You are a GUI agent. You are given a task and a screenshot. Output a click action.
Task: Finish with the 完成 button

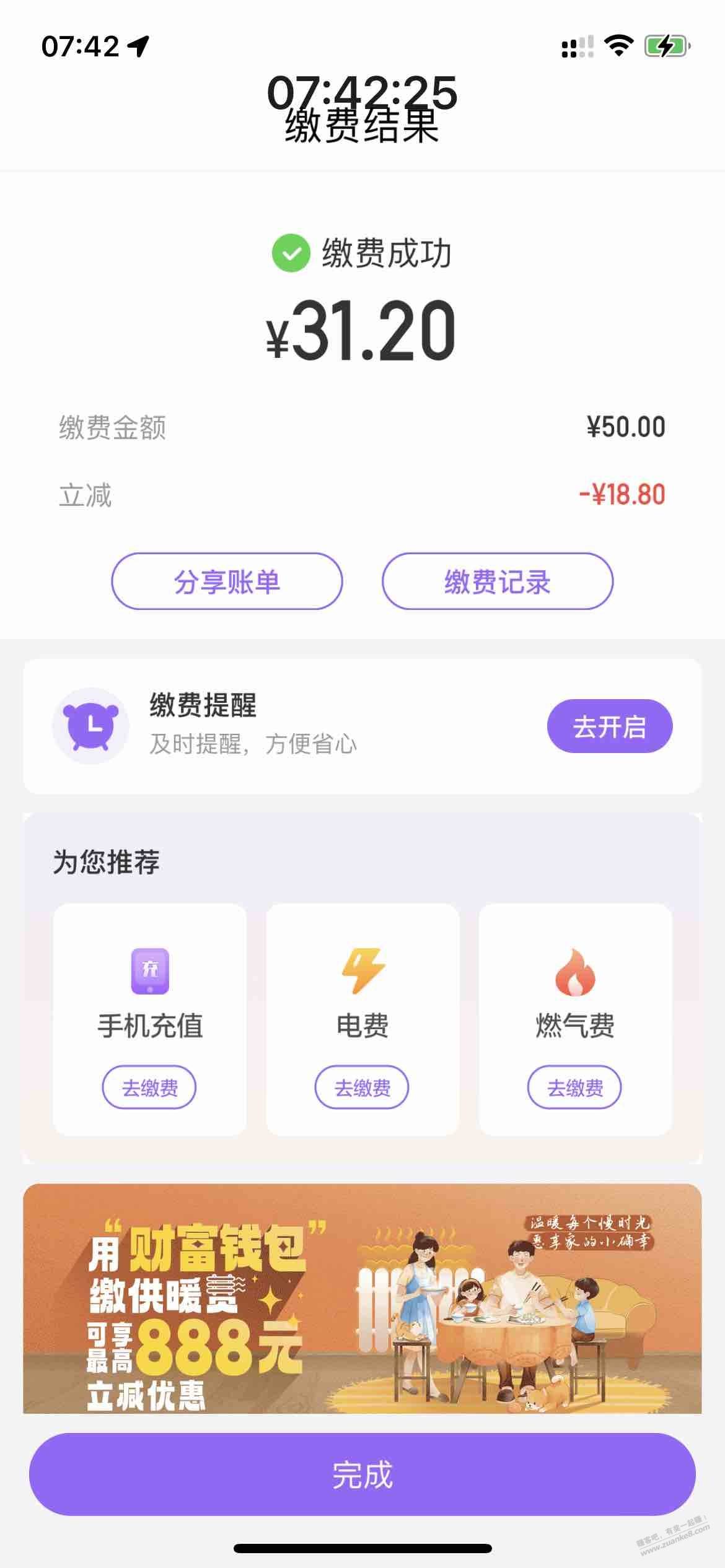(362, 1474)
